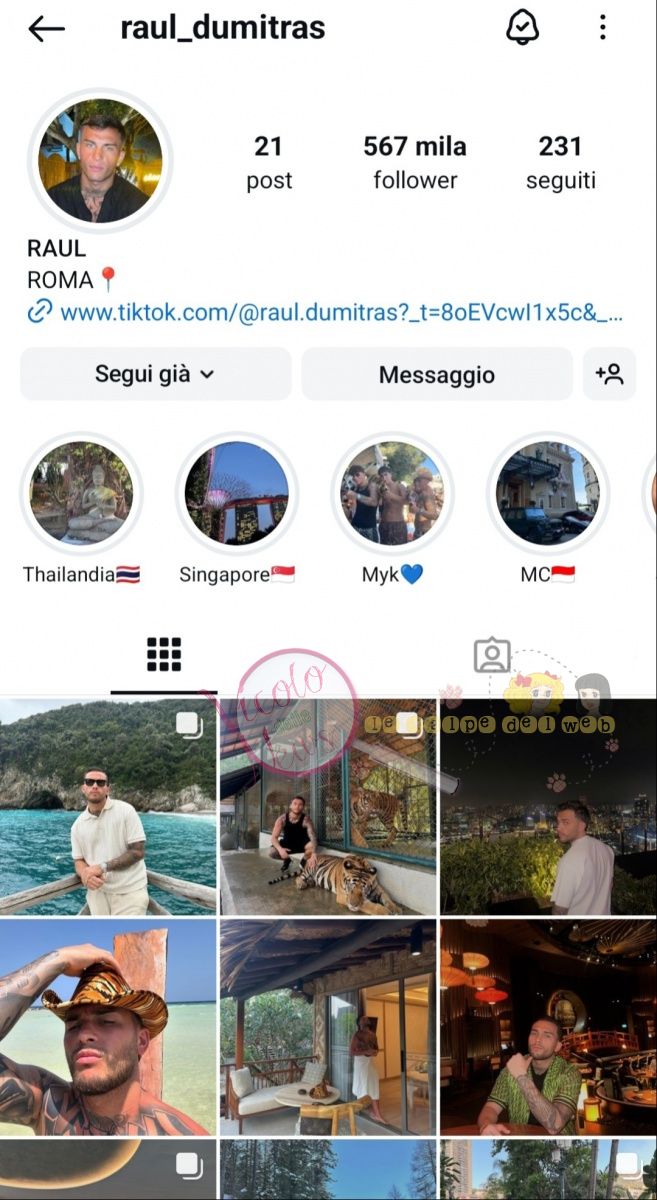Image resolution: width=657 pixels, height=1200 pixels.
Task: Open the 231 seguiti list
Action: [560, 162]
